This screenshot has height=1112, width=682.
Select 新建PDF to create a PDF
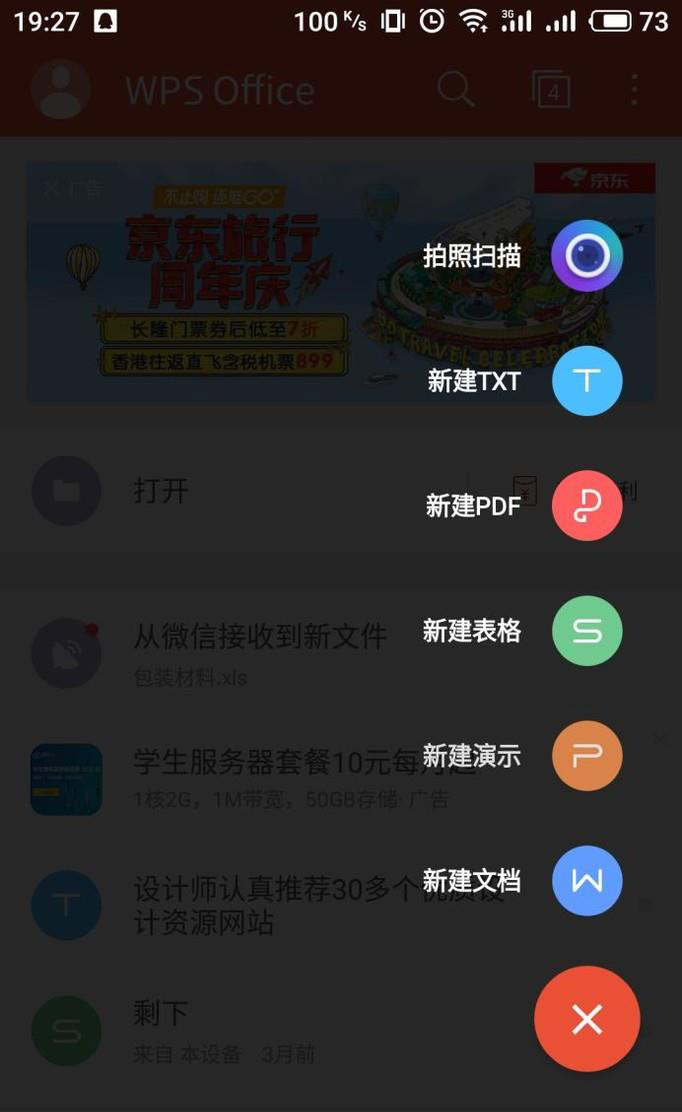[x=587, y=506]
